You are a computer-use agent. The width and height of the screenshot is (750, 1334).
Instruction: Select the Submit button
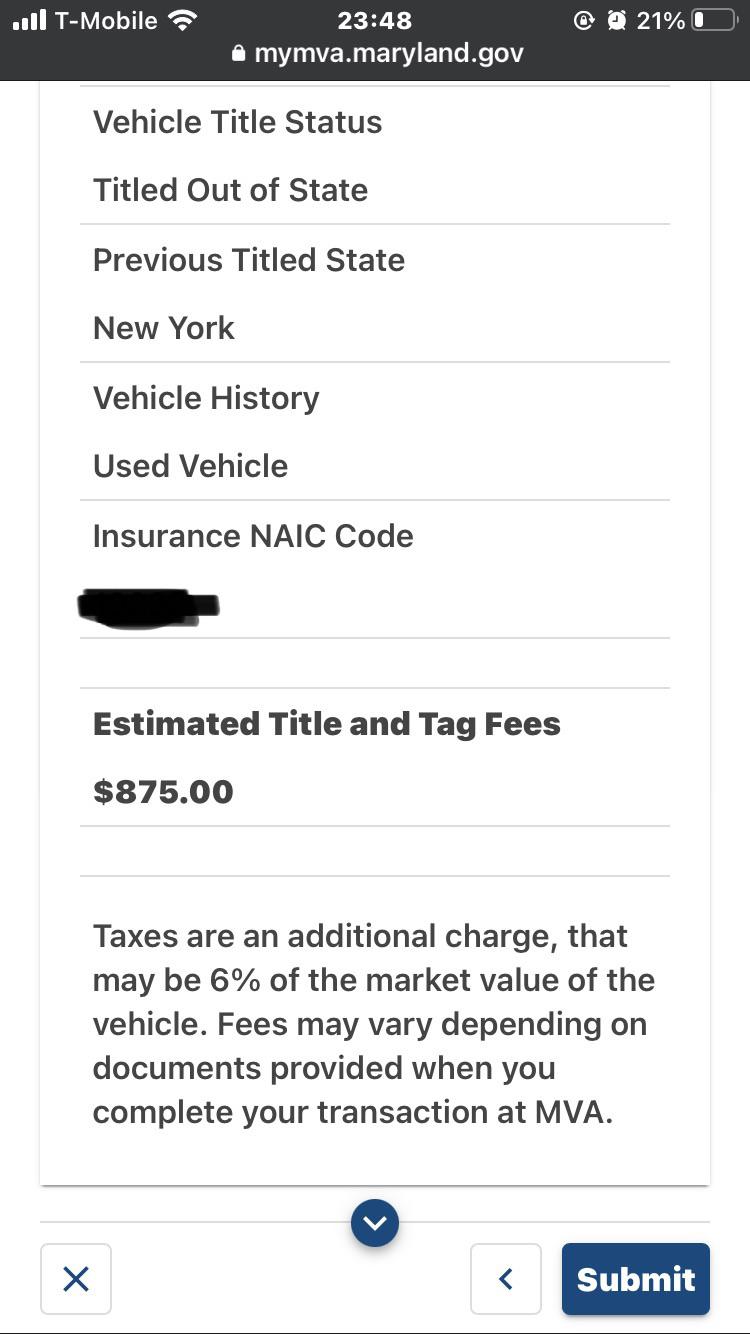pos(635,1279)
